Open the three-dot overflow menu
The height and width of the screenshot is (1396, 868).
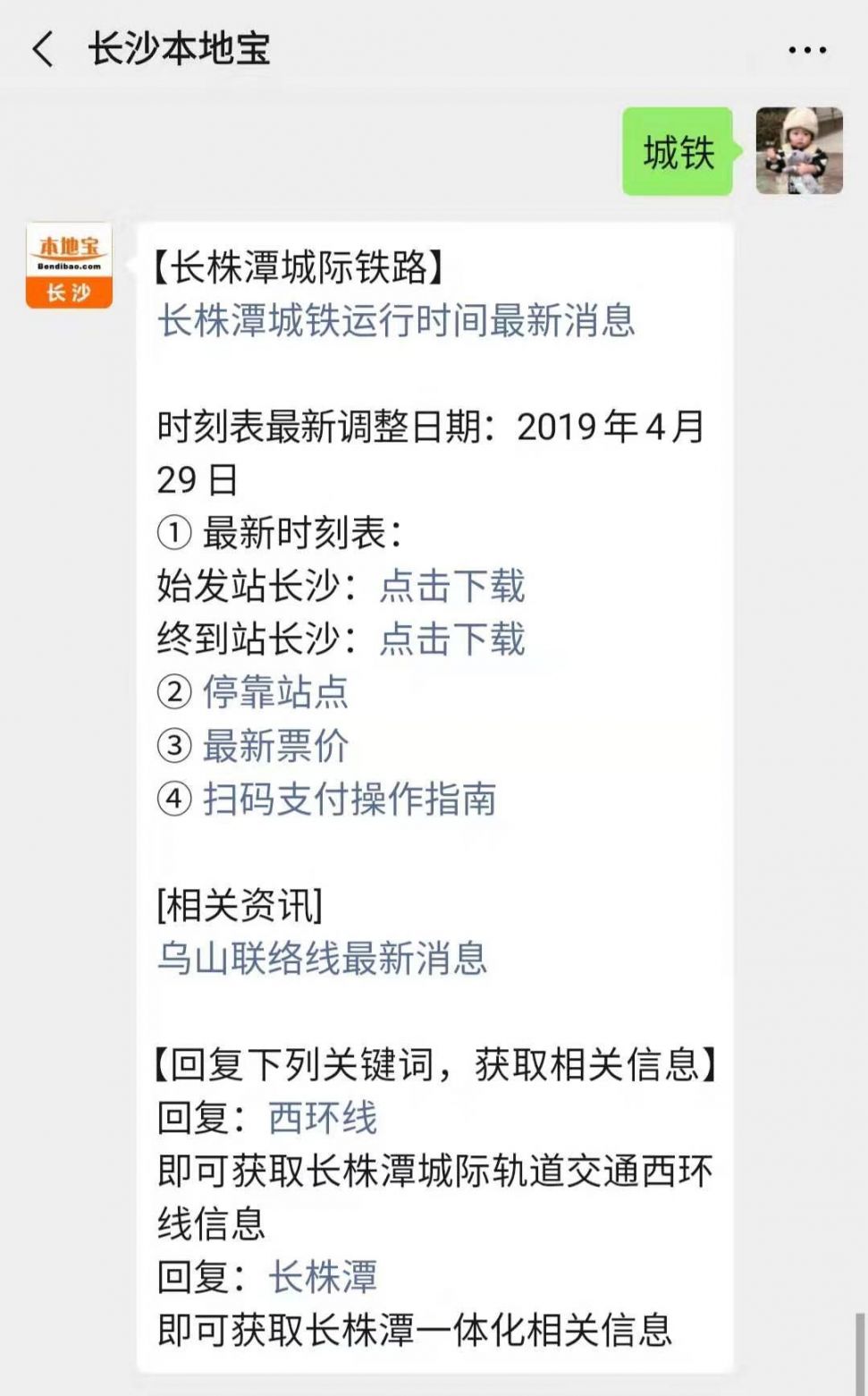tap(806, 50)
